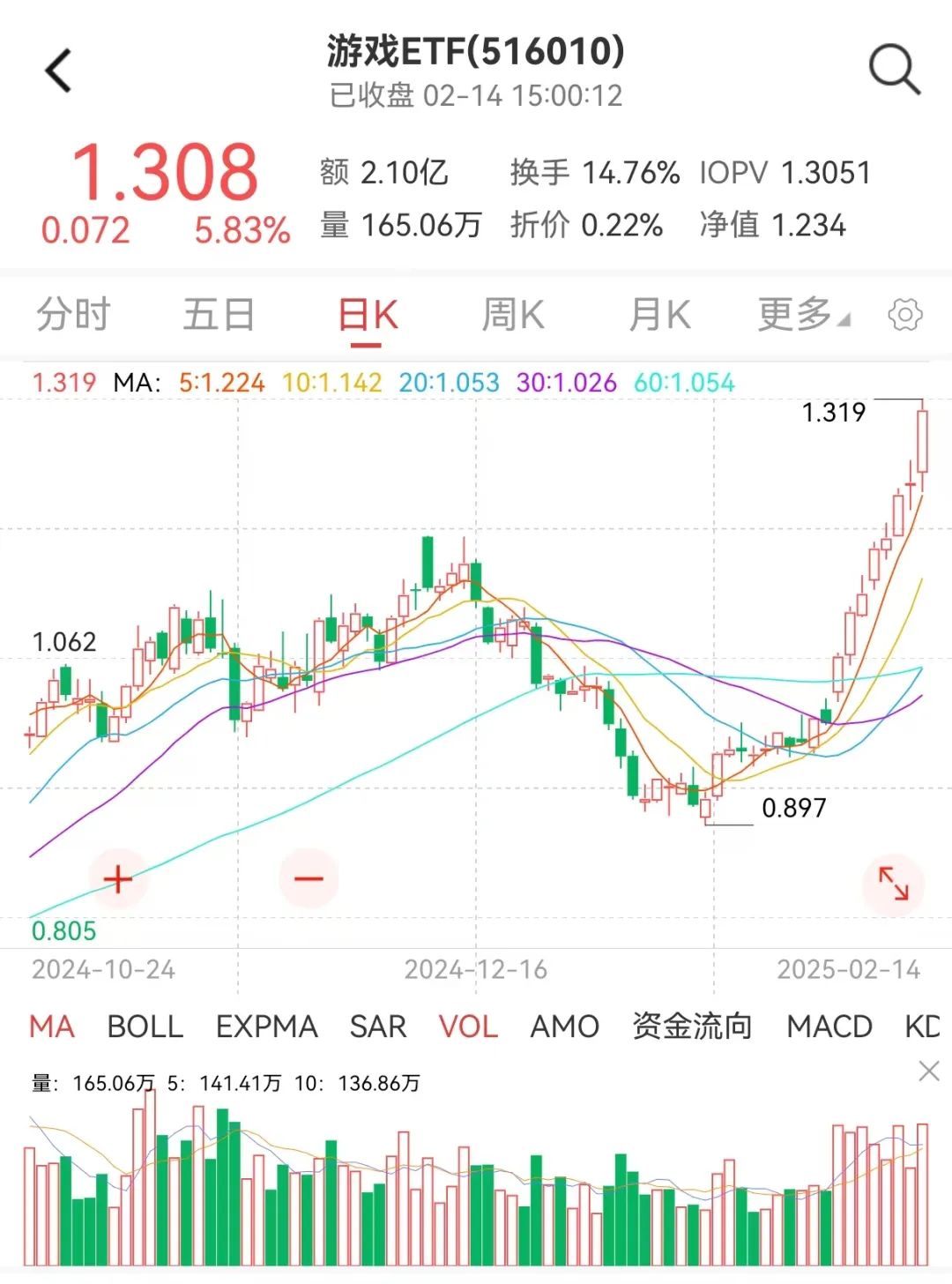Tap the current price 1.308 display

coord(164,172)
